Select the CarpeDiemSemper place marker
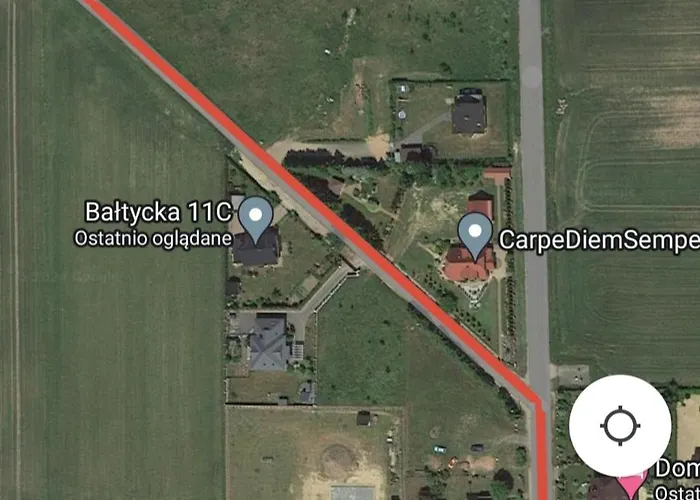The height and width of the screenshot is (500, 700). tap(475, 233)
